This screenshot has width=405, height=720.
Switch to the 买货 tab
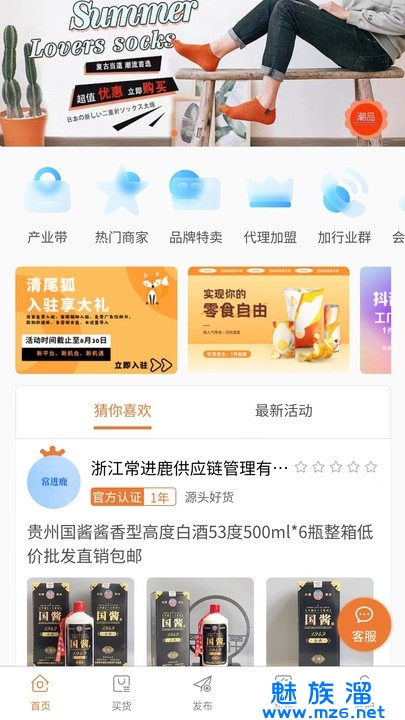(x=121, y=693)
